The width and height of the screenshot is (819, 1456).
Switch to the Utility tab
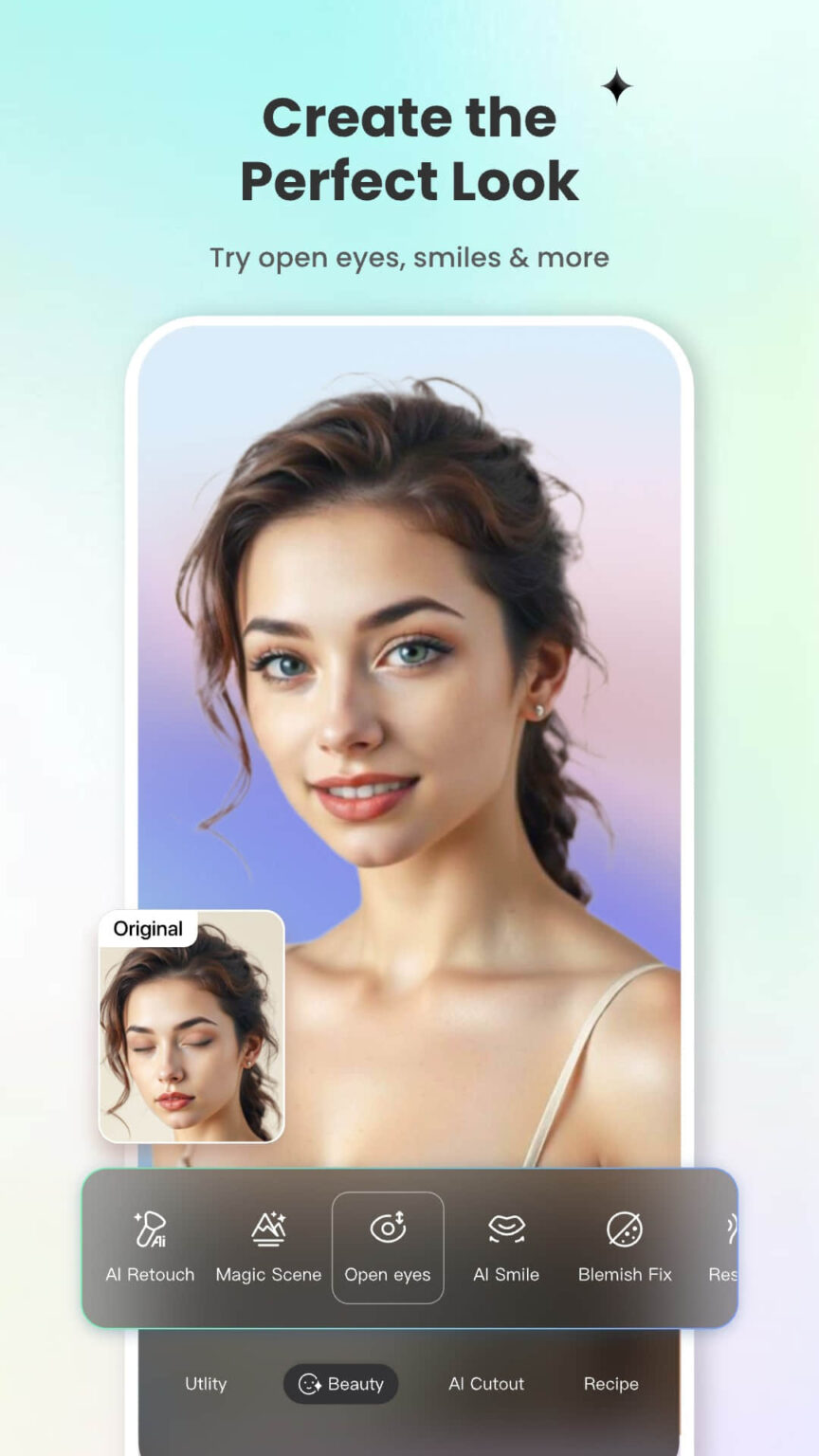(x=206, y=1384)
